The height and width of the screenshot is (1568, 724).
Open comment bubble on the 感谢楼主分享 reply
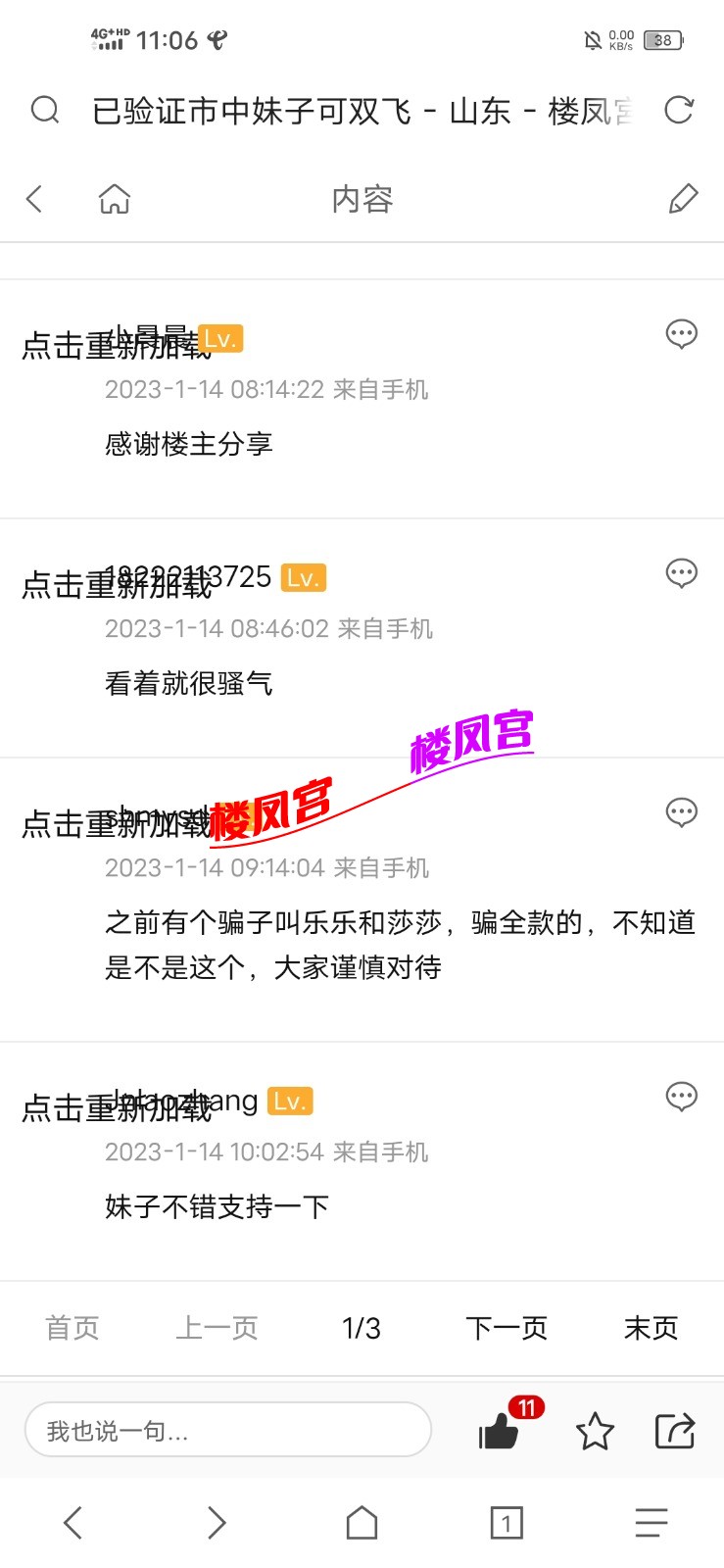point(682,333)
